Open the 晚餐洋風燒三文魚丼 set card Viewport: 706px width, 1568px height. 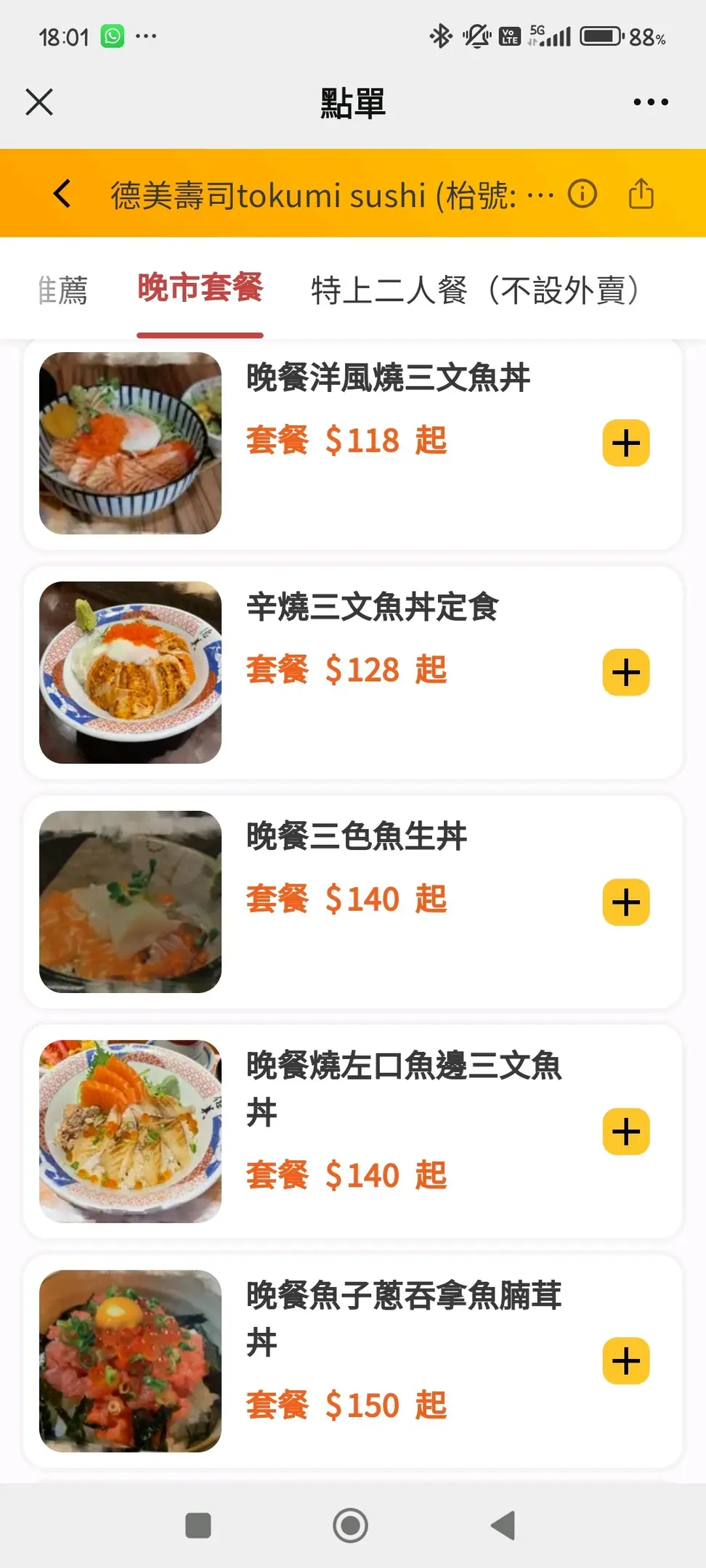pos(353,444)
